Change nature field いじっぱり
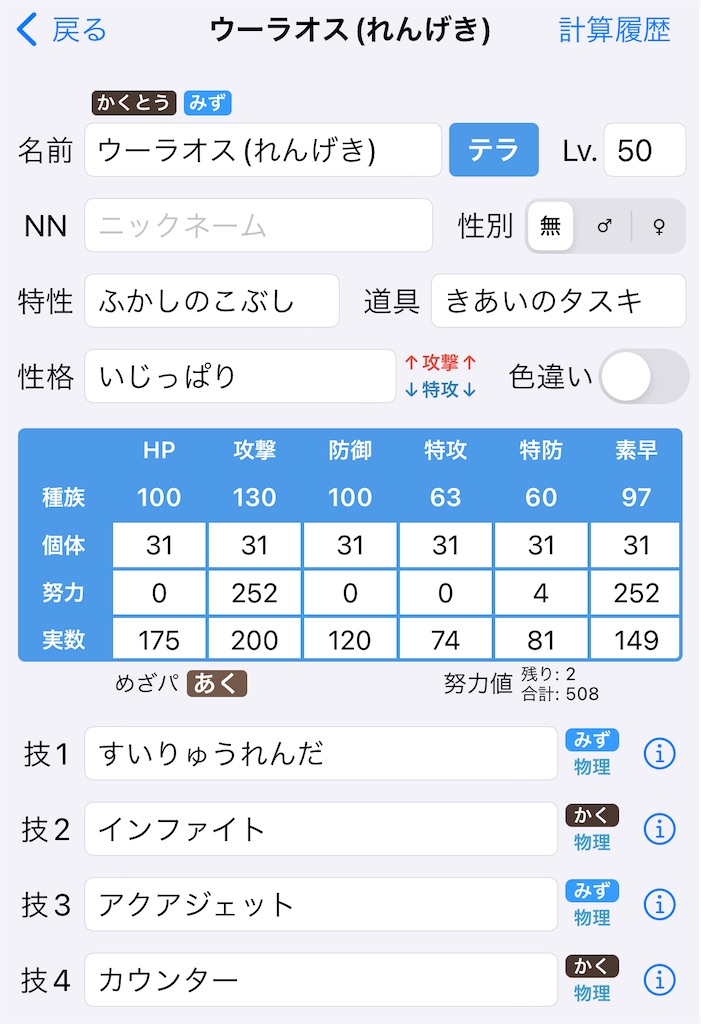 pyautogui.click(x=240, y=376)
